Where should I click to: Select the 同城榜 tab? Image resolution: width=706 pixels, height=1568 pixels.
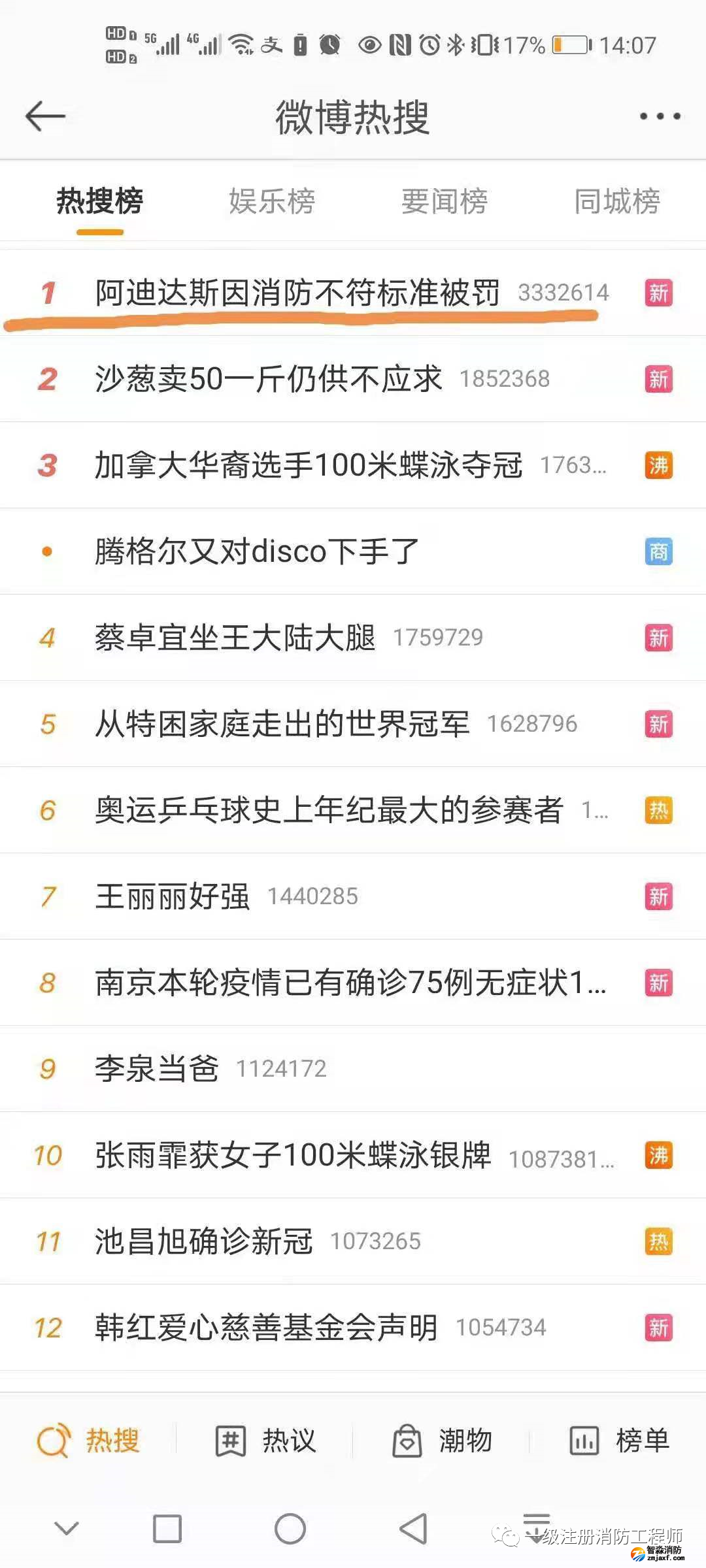(x=617, y=201)
